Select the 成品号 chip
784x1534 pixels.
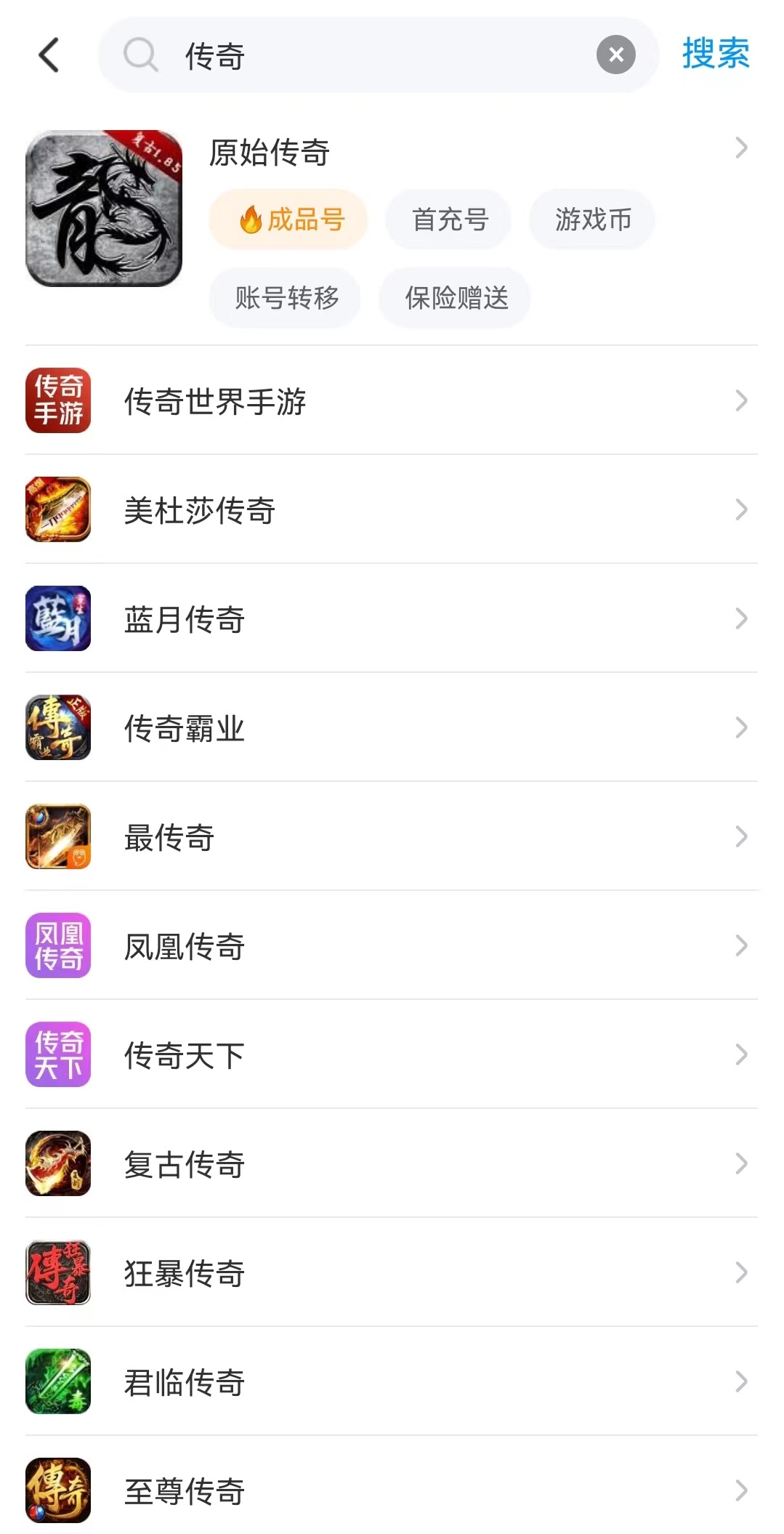(x=288, y=219)
